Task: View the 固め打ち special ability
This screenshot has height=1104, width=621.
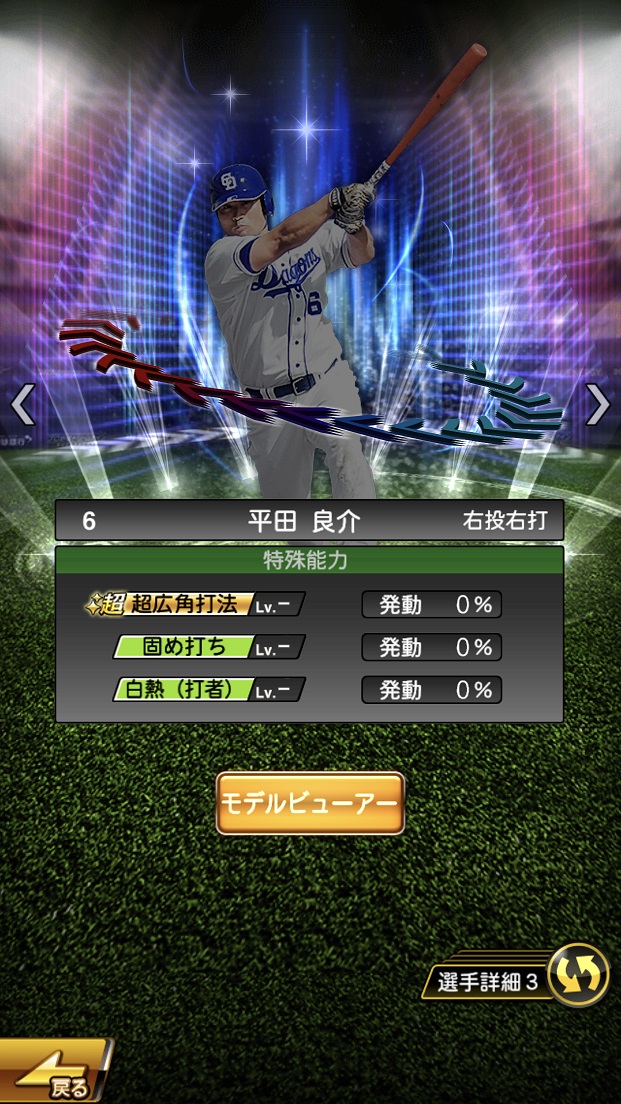Action: click(208, 647)
